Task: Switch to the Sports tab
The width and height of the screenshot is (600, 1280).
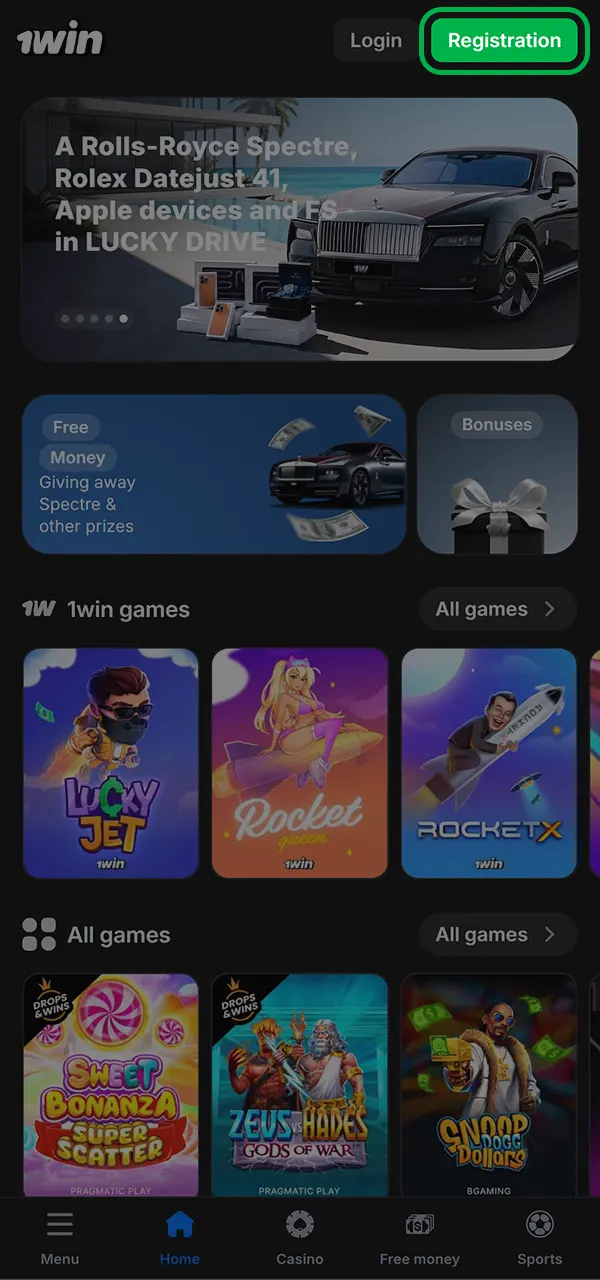Action: (x=540, y=1238)
